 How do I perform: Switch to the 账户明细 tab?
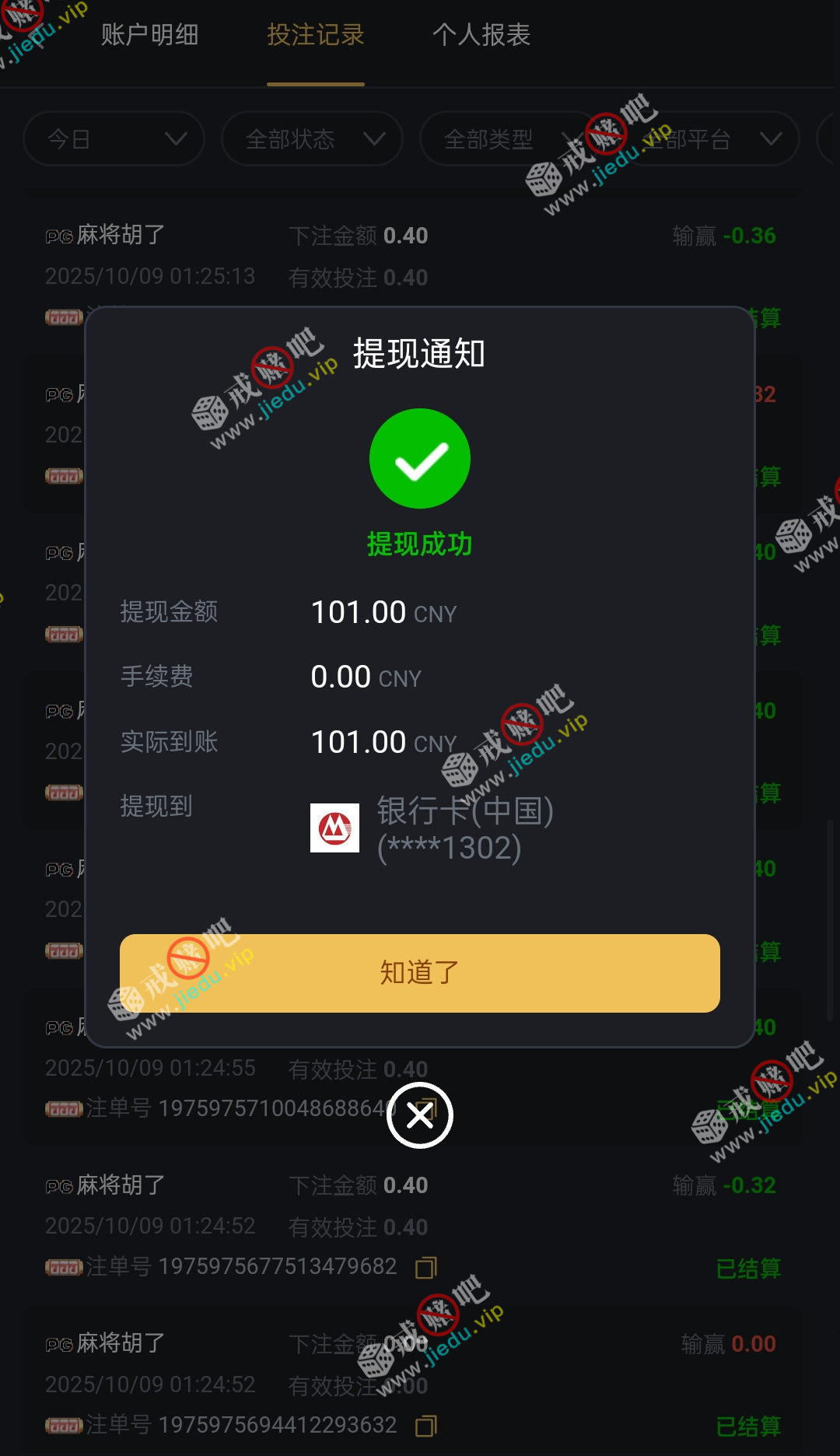point(149,35)
